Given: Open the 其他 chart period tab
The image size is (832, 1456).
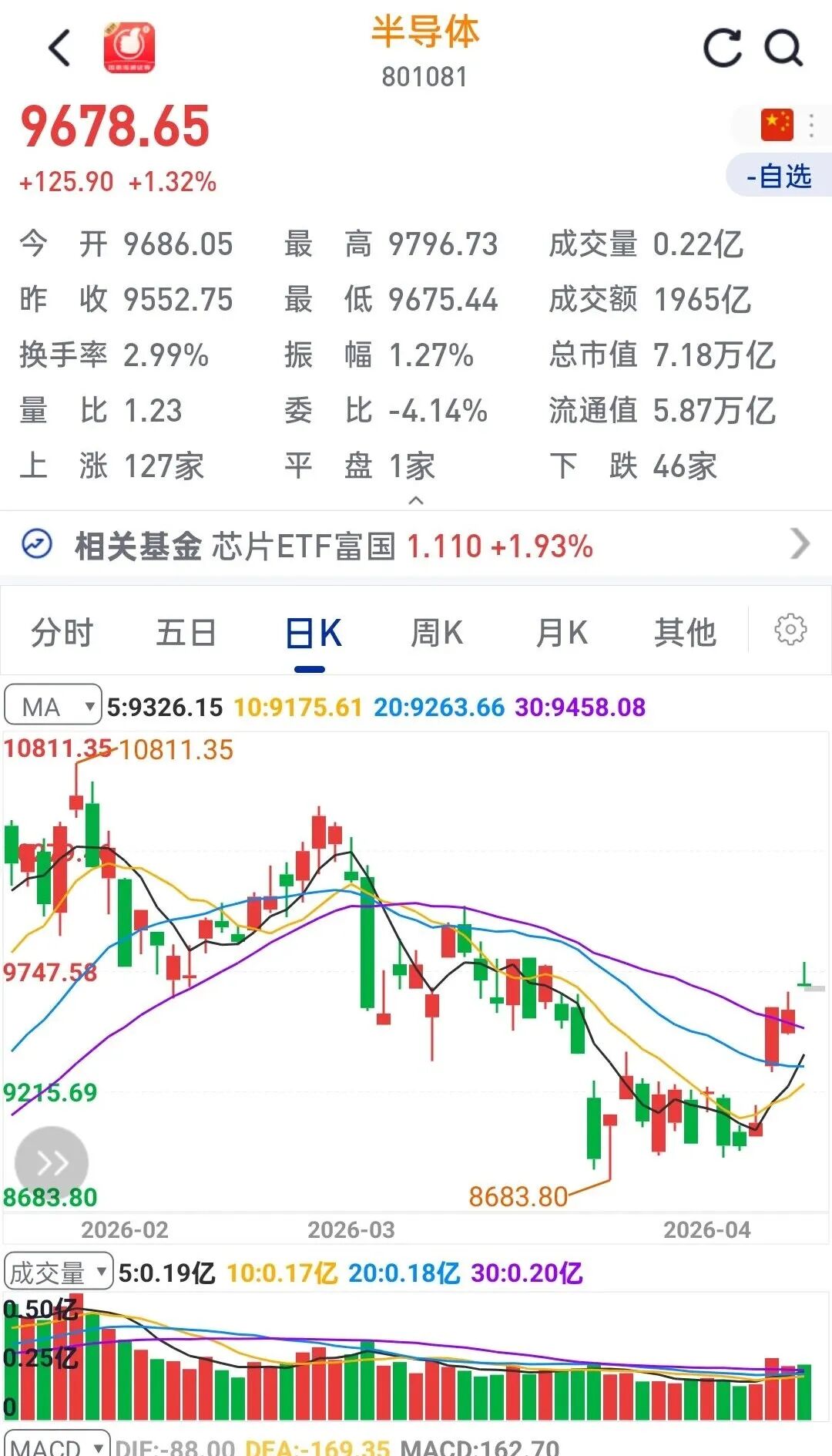Looking at the screenshot, I should [685, 633].
